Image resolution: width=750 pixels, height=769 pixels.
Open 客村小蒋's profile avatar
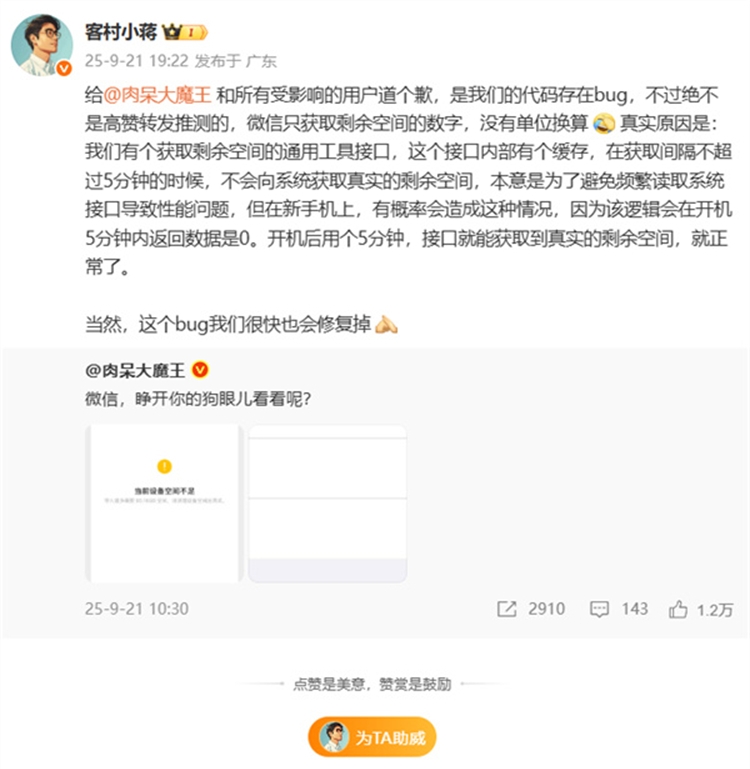tap(42, 46)
